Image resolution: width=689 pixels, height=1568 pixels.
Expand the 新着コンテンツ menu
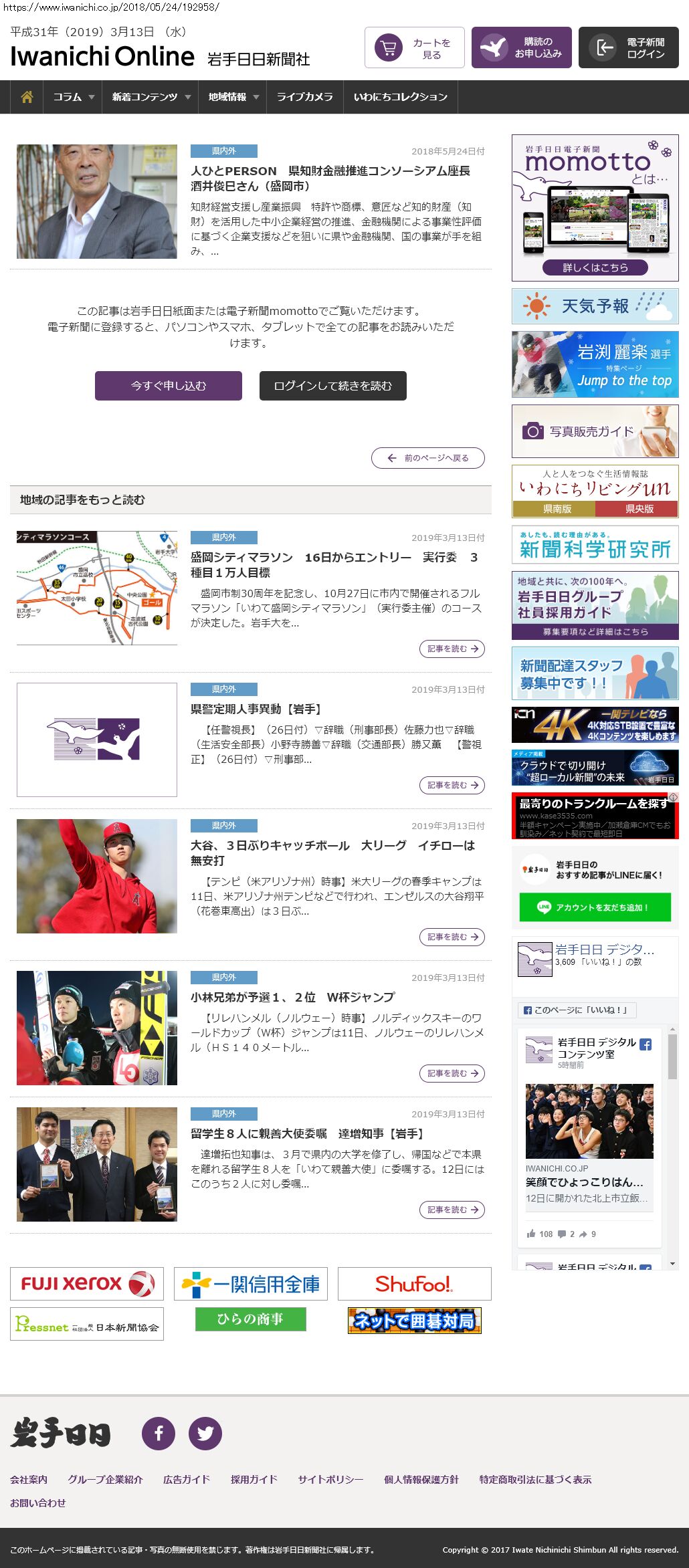tap(150, 97)
